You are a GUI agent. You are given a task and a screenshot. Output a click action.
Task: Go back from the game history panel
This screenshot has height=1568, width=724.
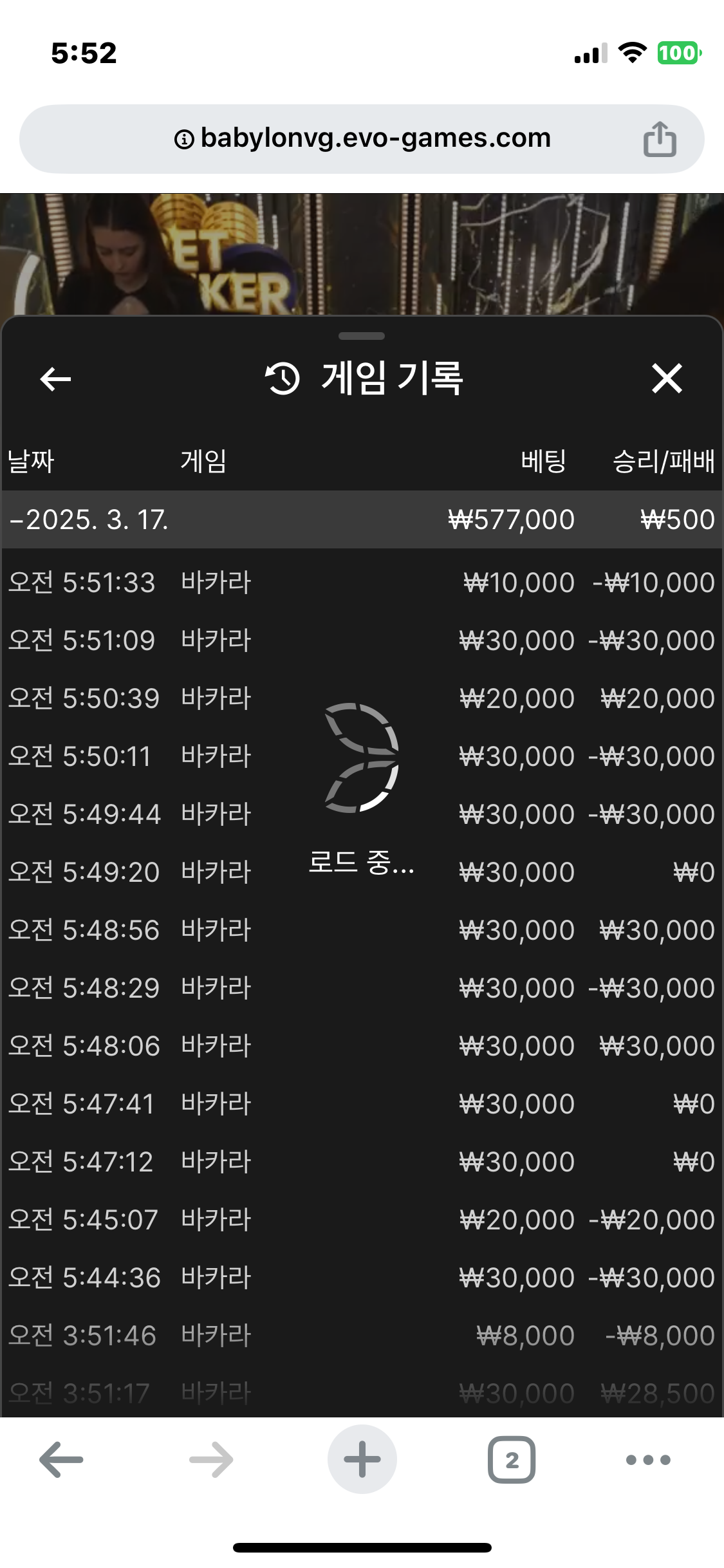click(55, 378)
